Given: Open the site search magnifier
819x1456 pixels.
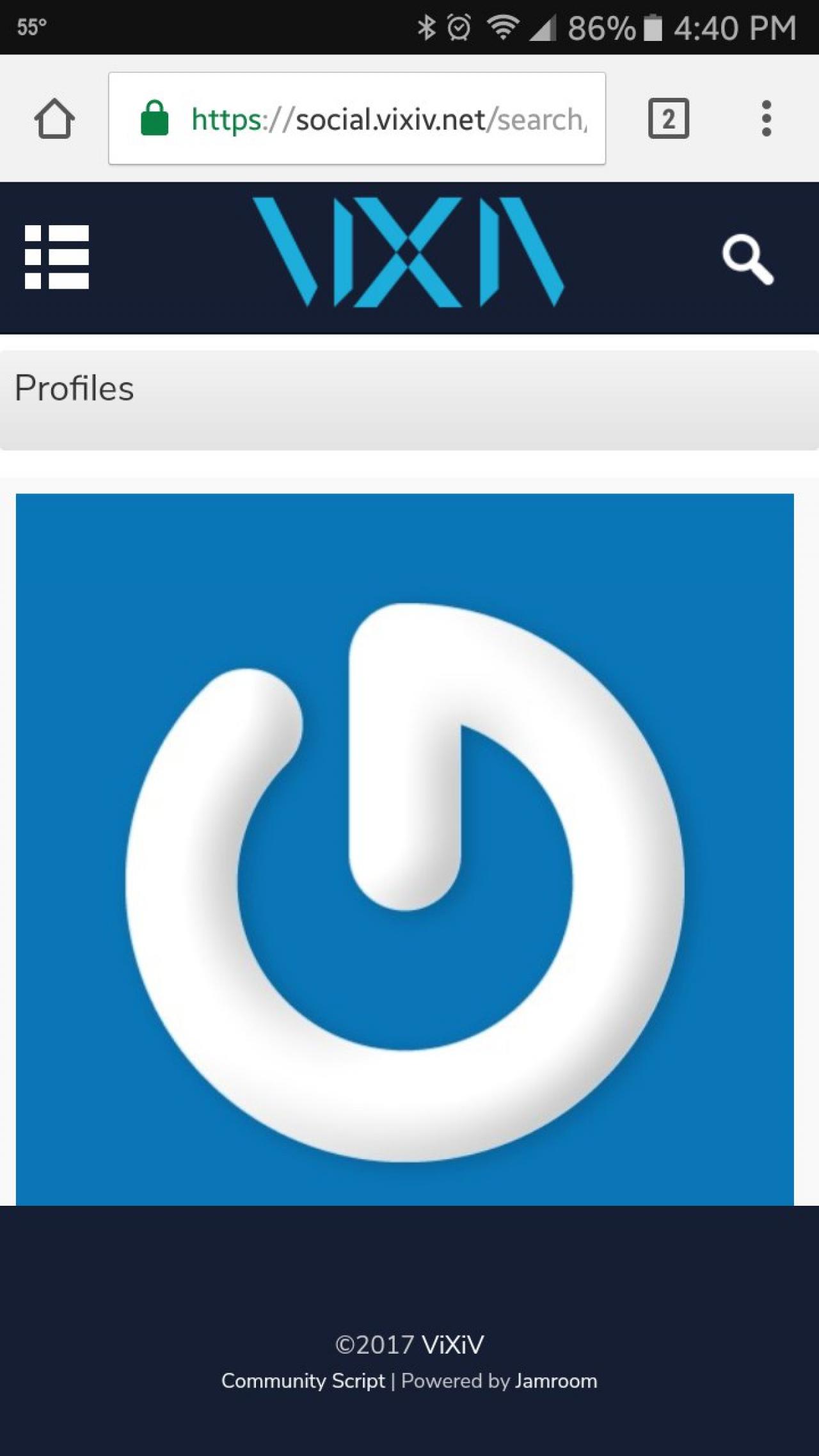Looking at the screenshot, I should click(x=747, y=259).
